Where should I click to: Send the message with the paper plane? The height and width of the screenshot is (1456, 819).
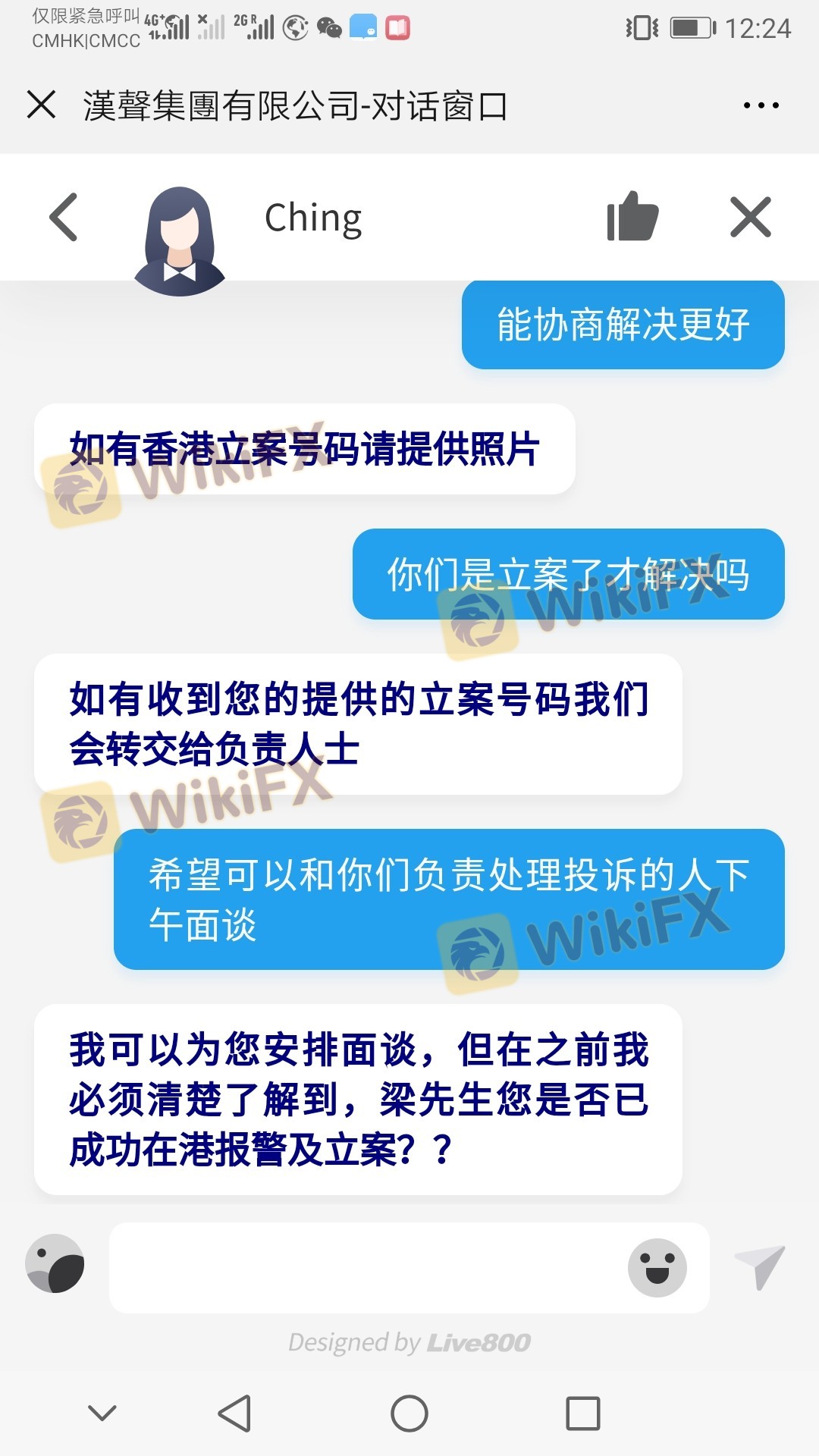pyautogui.click(x=760, y=1266)
